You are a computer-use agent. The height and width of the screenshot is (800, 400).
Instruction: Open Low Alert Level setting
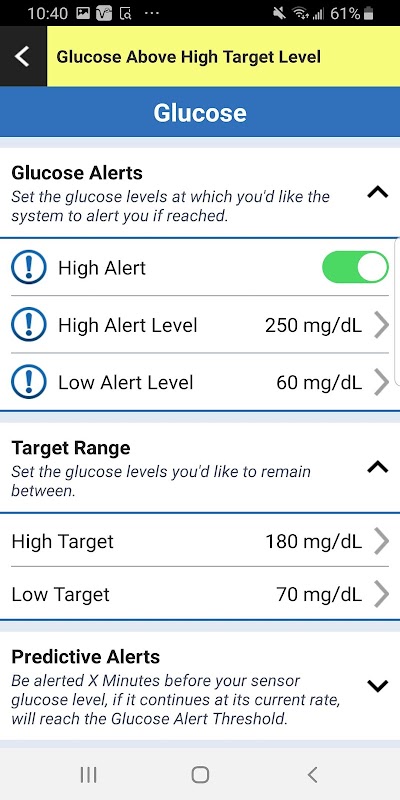coord(200,382)
